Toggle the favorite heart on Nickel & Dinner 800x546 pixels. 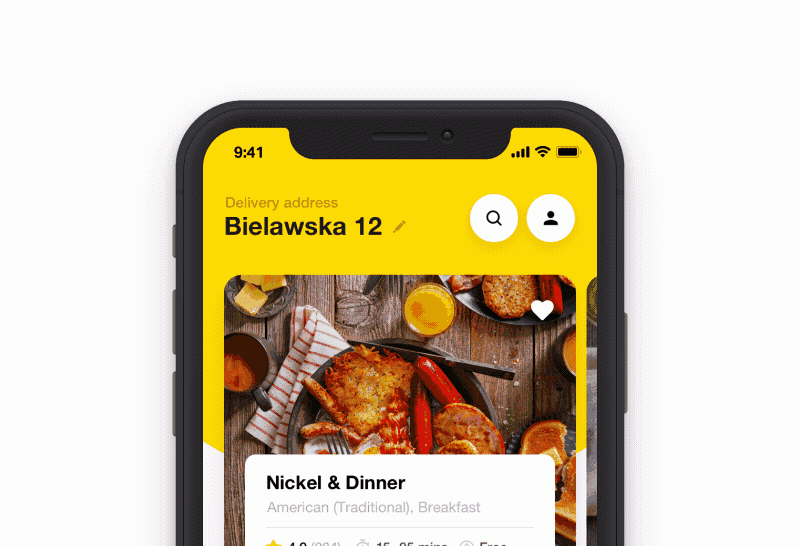542,310
